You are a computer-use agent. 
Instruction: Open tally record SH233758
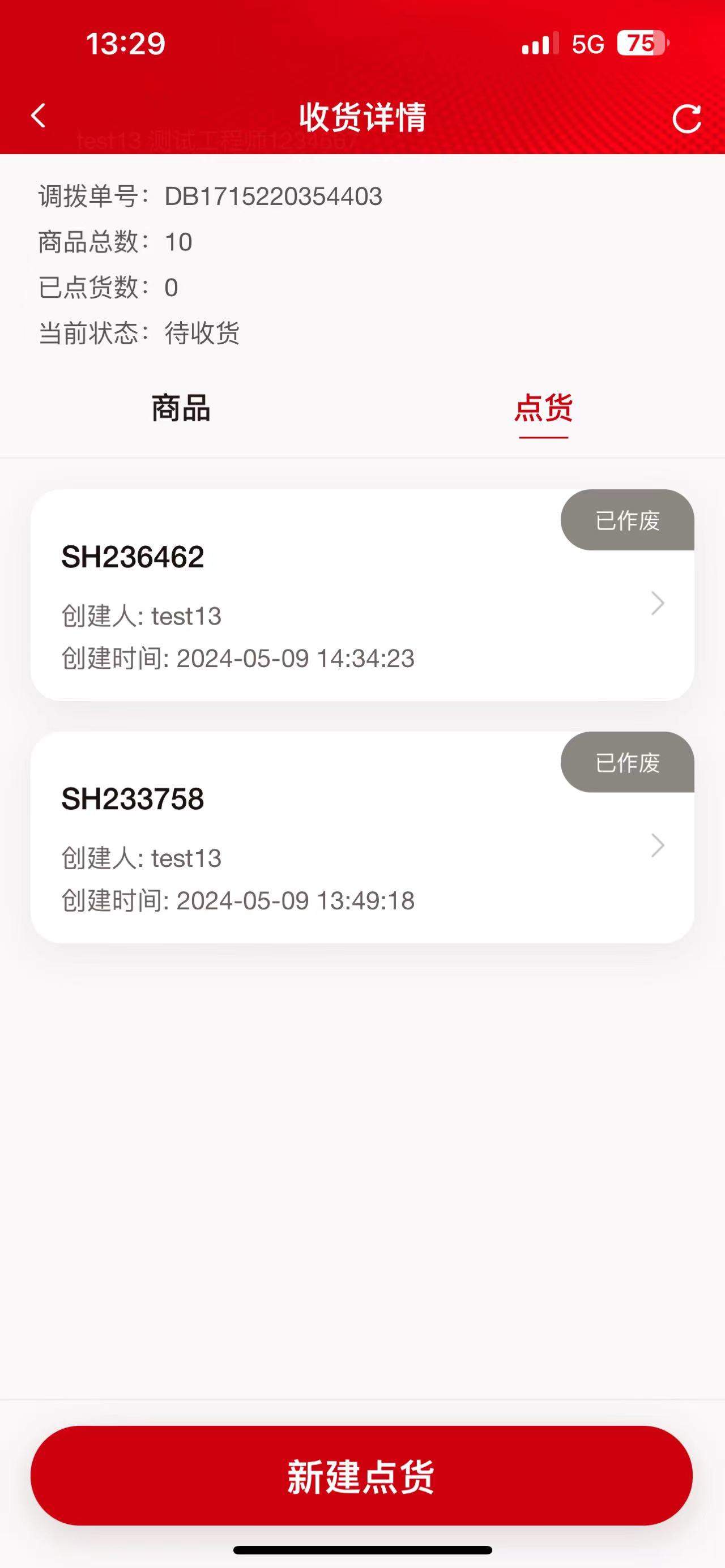(362, 838)
